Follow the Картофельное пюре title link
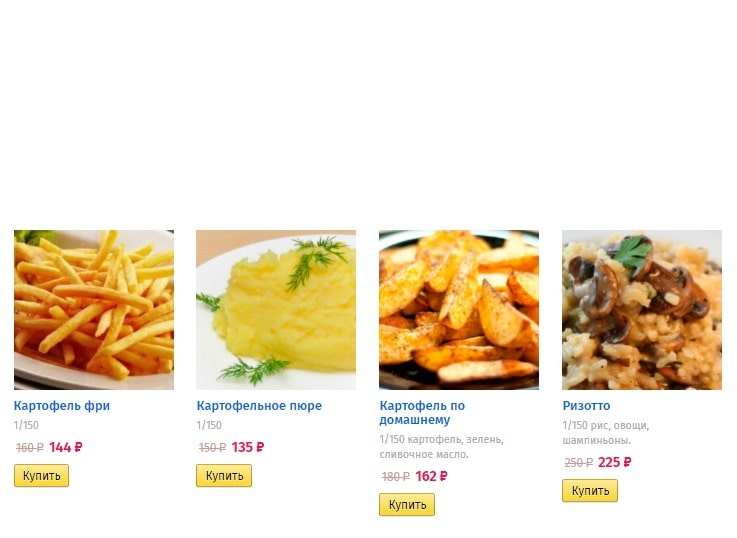 click(x=259, y=406)
